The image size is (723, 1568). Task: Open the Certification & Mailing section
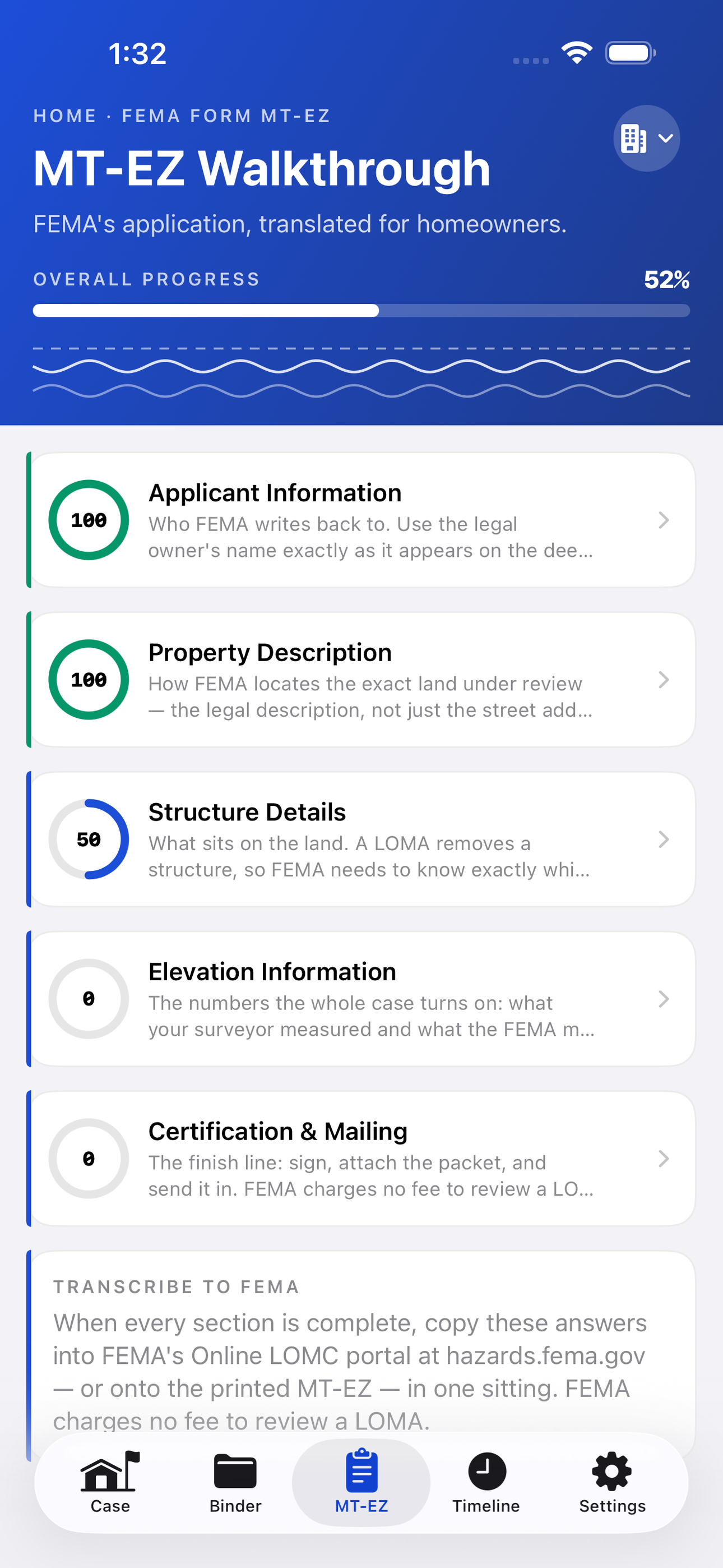[361, 1157]
